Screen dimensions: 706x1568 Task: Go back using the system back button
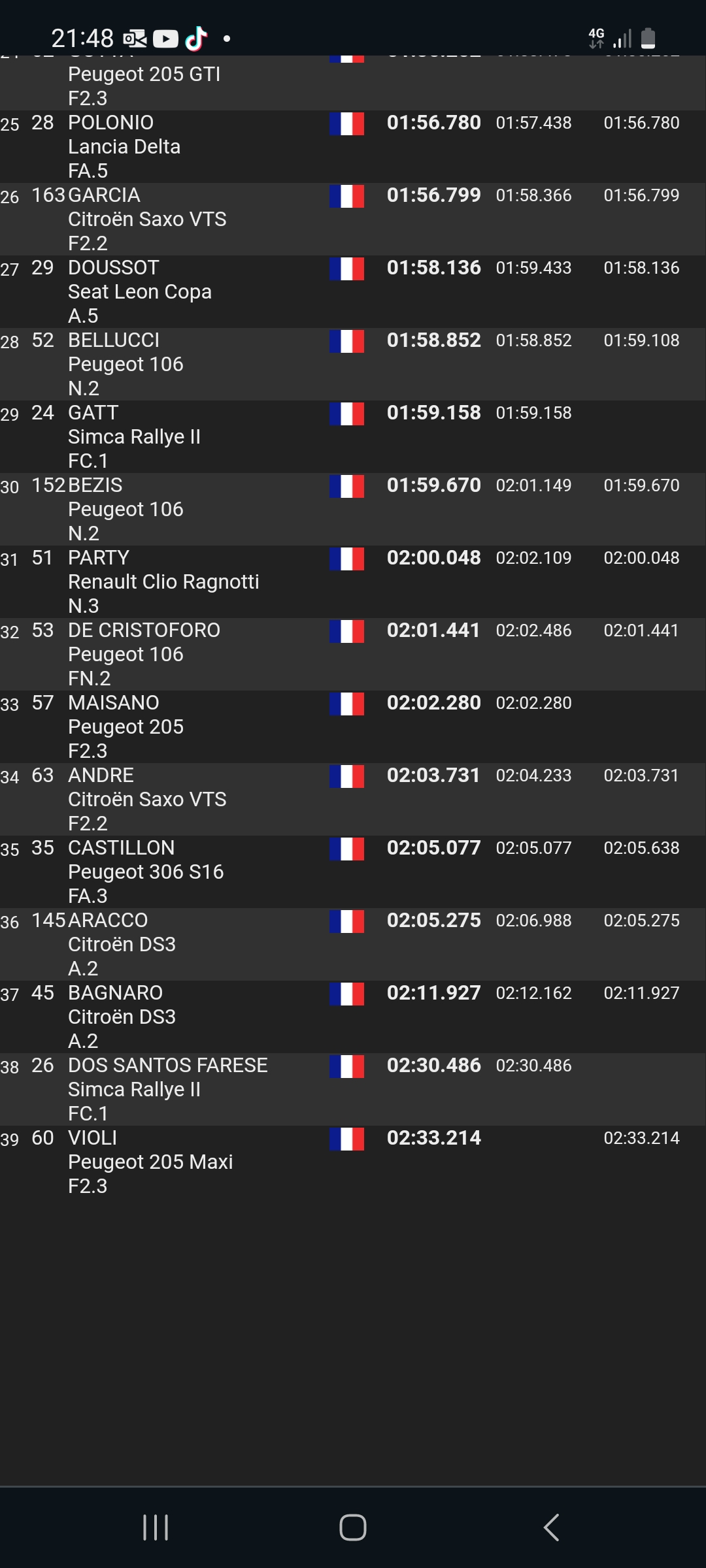pyautogui.click(x=551, y=1527)
